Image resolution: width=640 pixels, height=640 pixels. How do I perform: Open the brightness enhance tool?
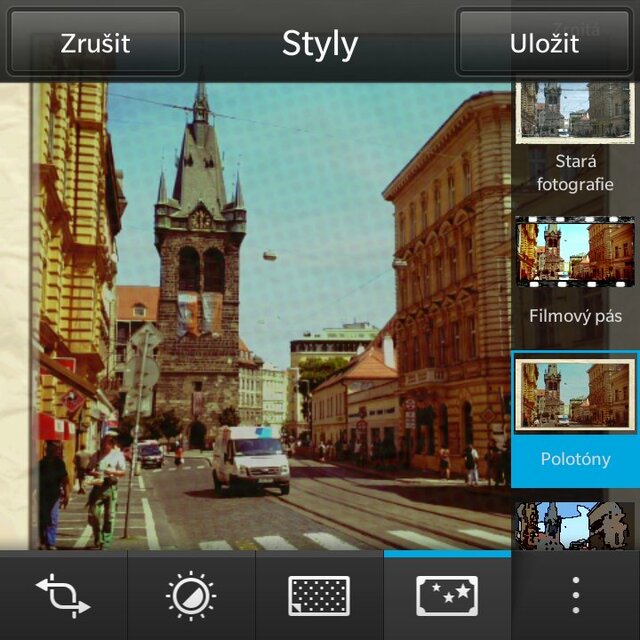pos(191,596)
